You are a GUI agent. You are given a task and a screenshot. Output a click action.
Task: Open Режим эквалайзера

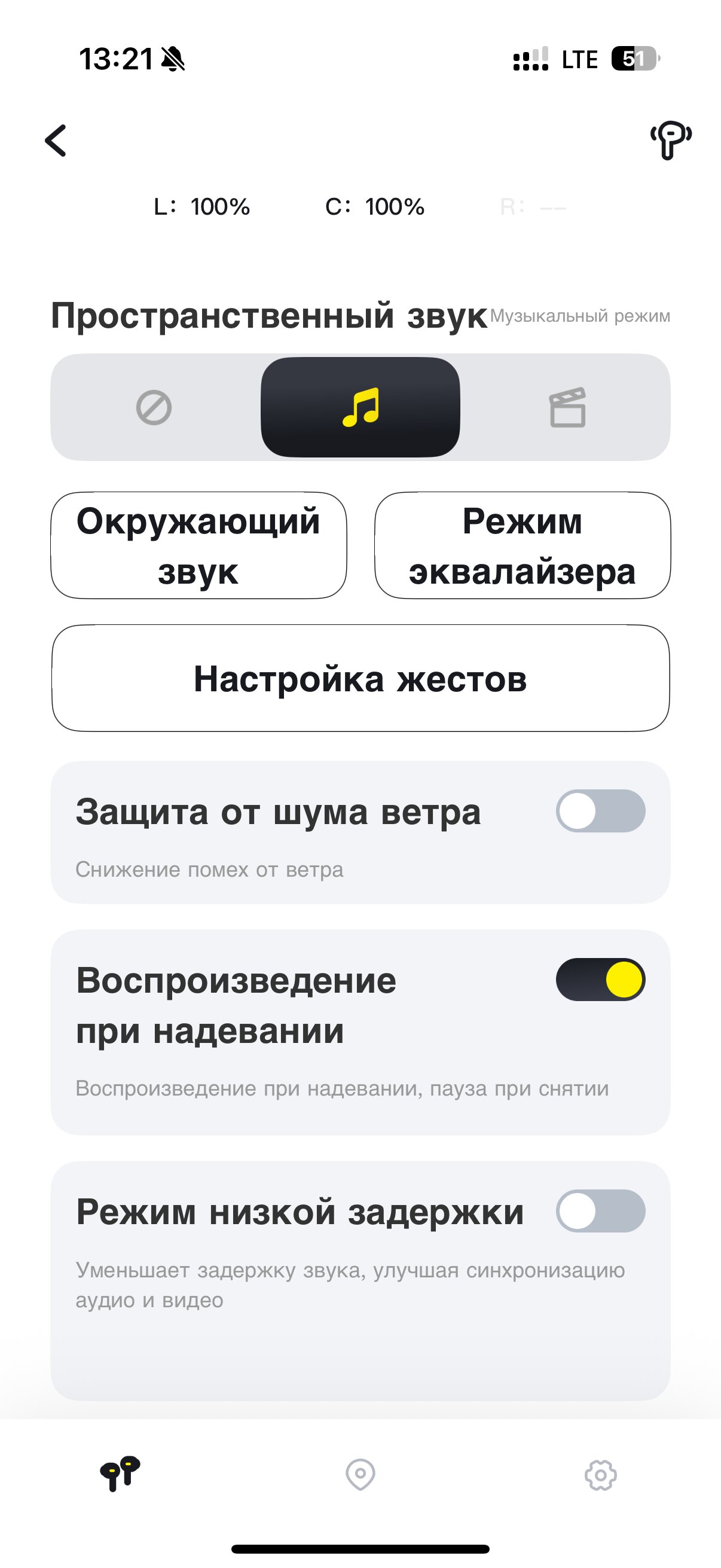(x=522, y=545)
